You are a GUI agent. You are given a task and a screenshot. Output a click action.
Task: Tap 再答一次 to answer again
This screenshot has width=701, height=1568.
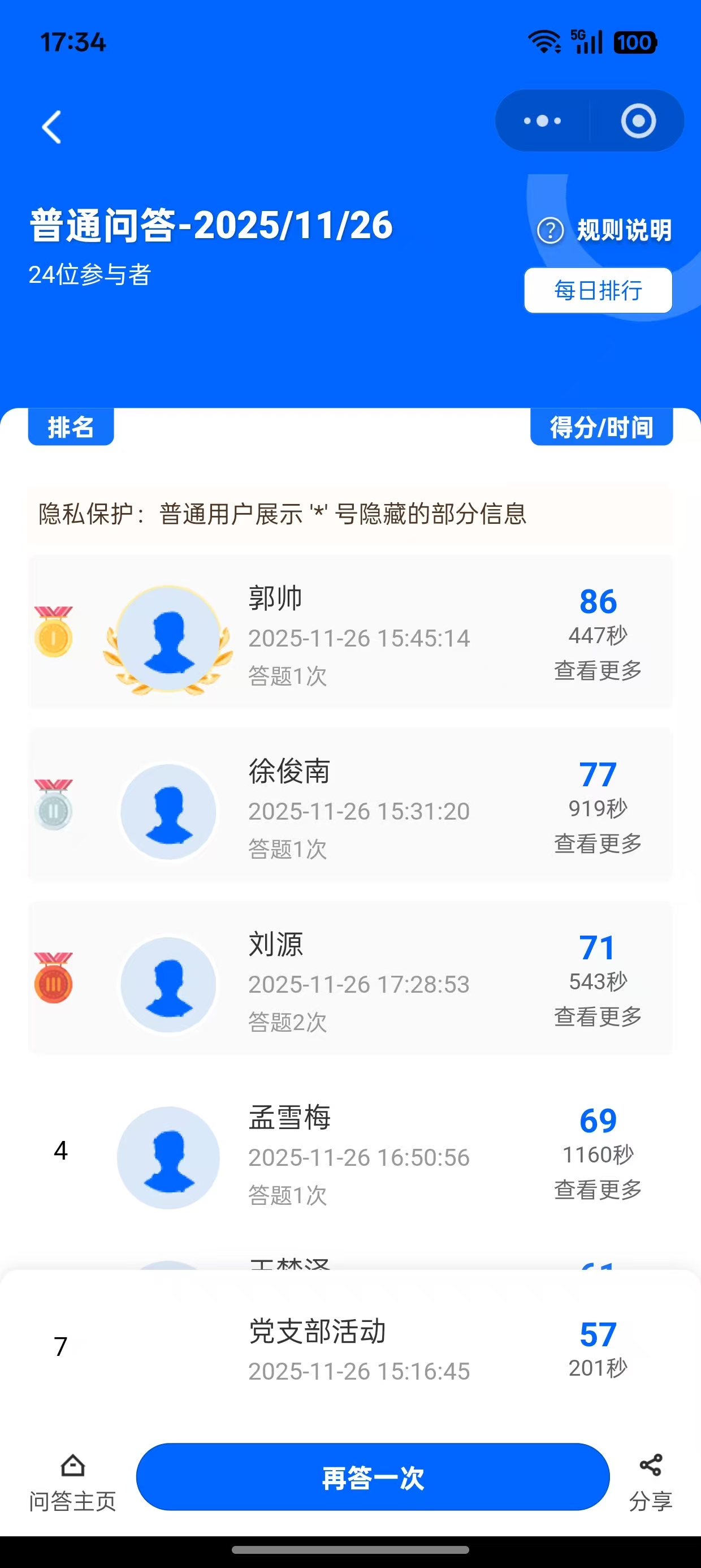[x=373, y=1477]
